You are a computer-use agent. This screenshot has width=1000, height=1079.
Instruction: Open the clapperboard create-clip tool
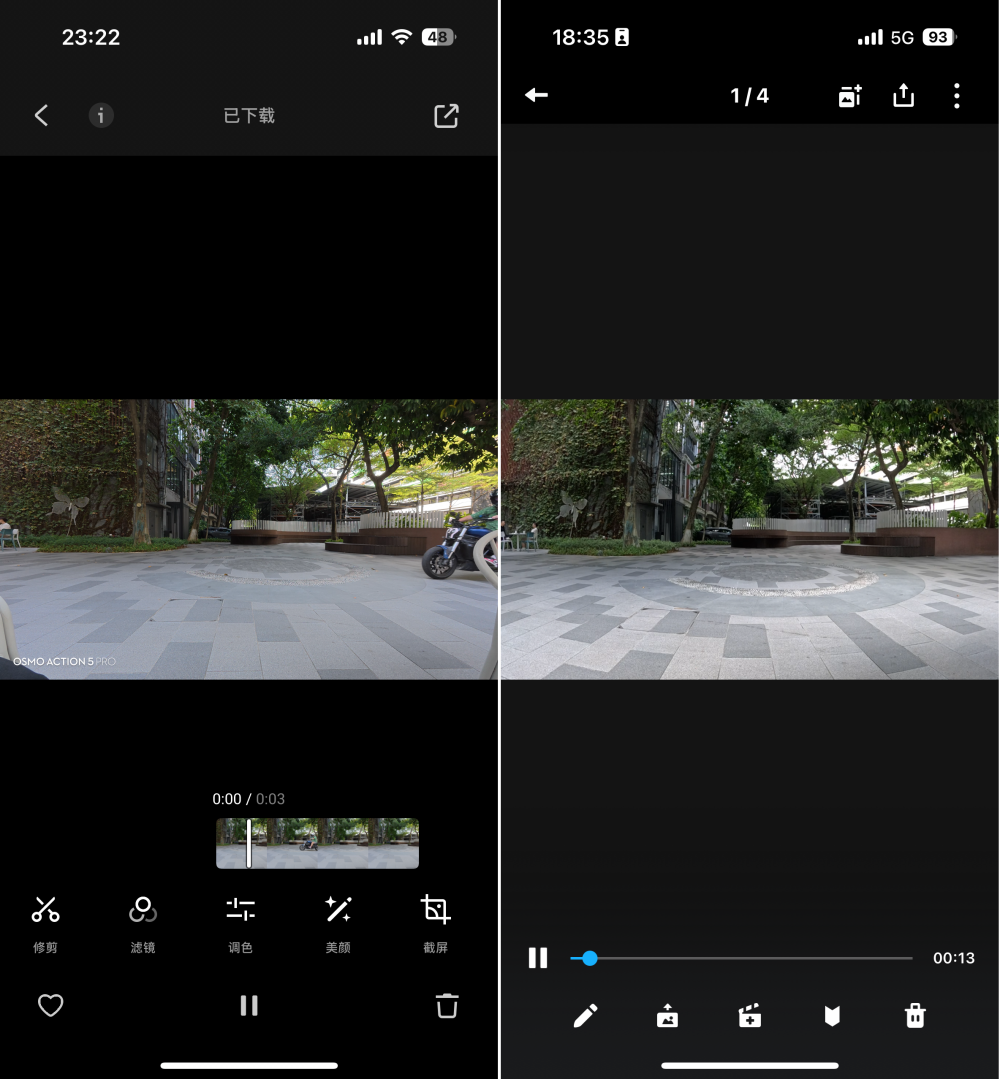coord(749,1015)
